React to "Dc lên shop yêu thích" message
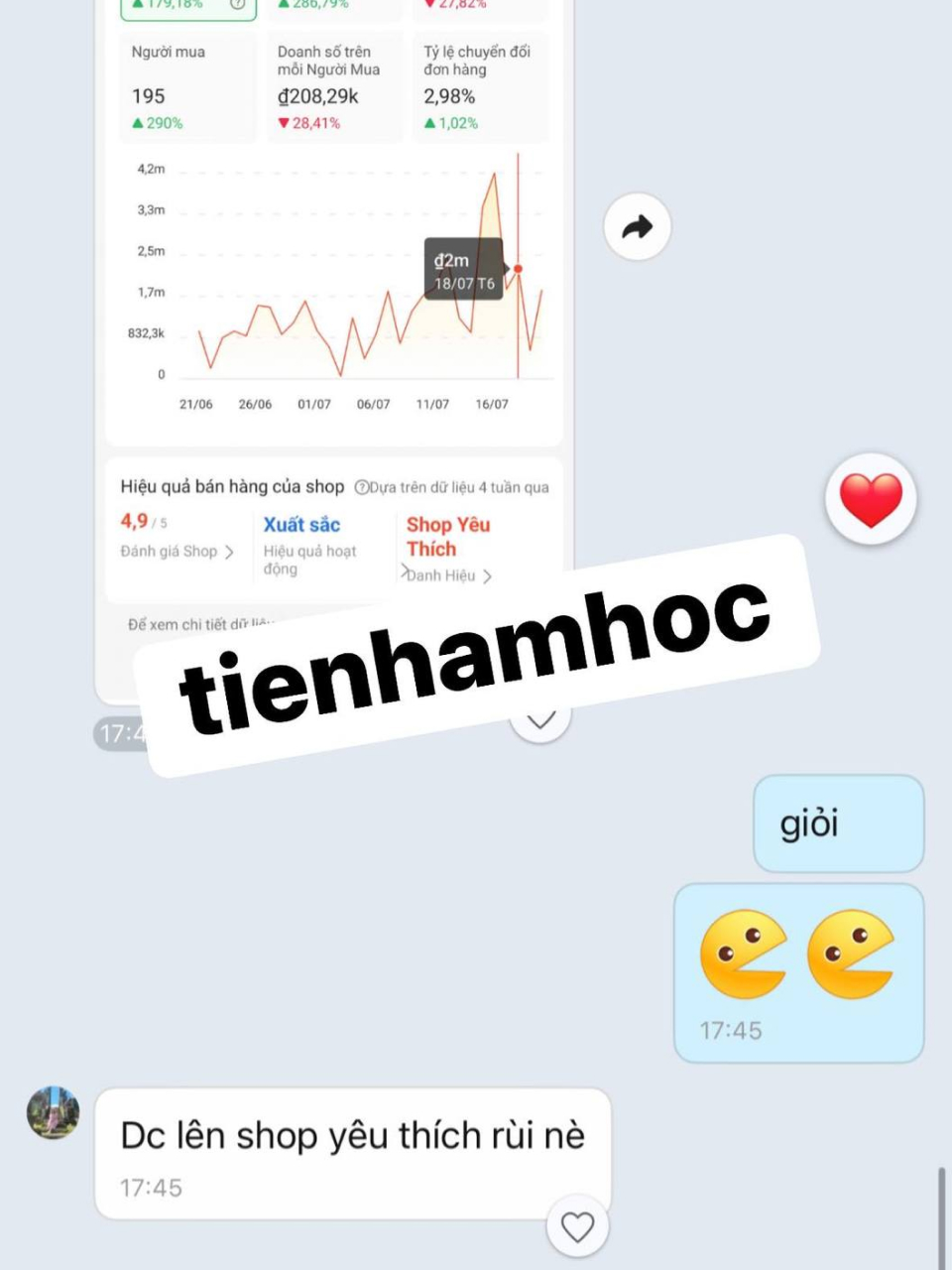This screenshot has height=1270, width=952. pyautogui.click(x=577, y=1227)
